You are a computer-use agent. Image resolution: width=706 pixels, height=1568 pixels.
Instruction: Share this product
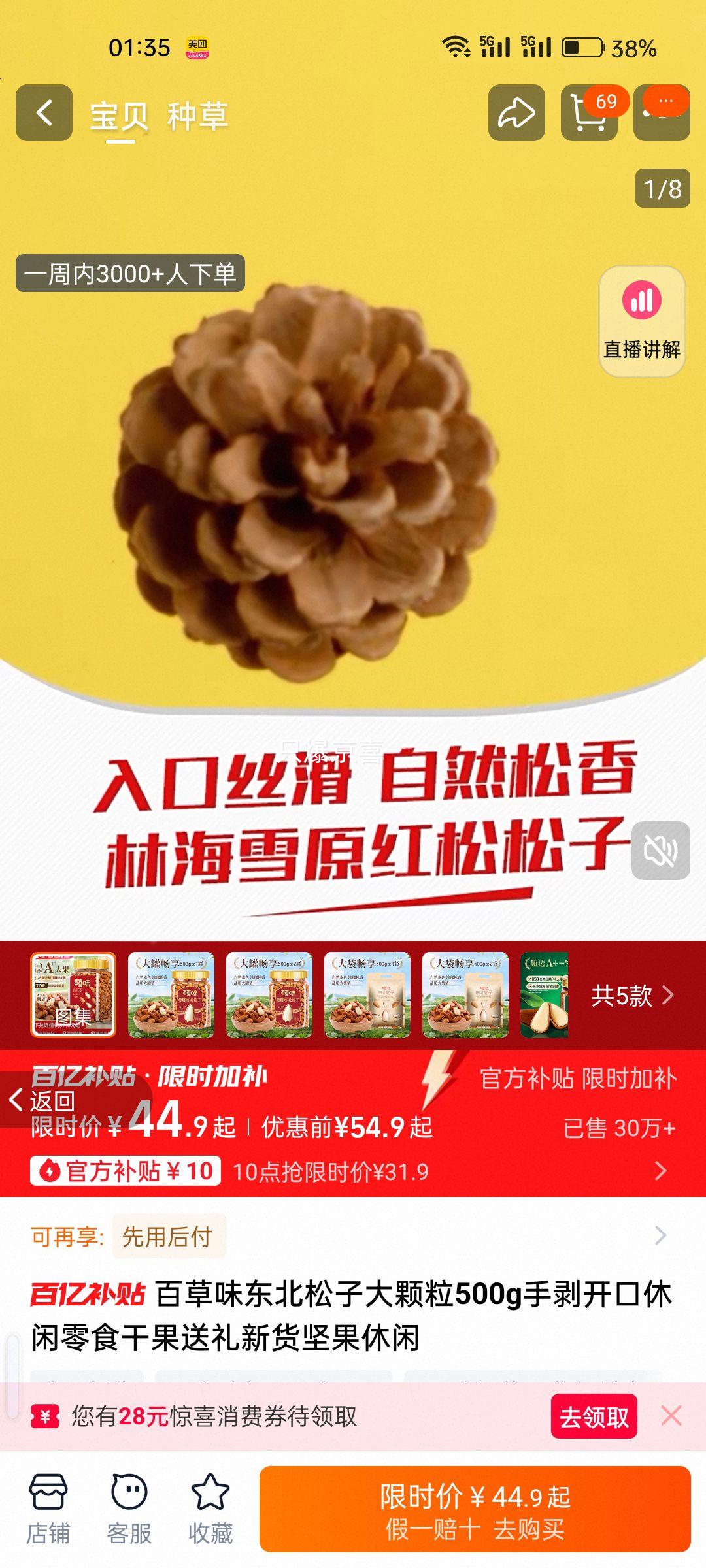pyautogui.click(x=516, y=113)
